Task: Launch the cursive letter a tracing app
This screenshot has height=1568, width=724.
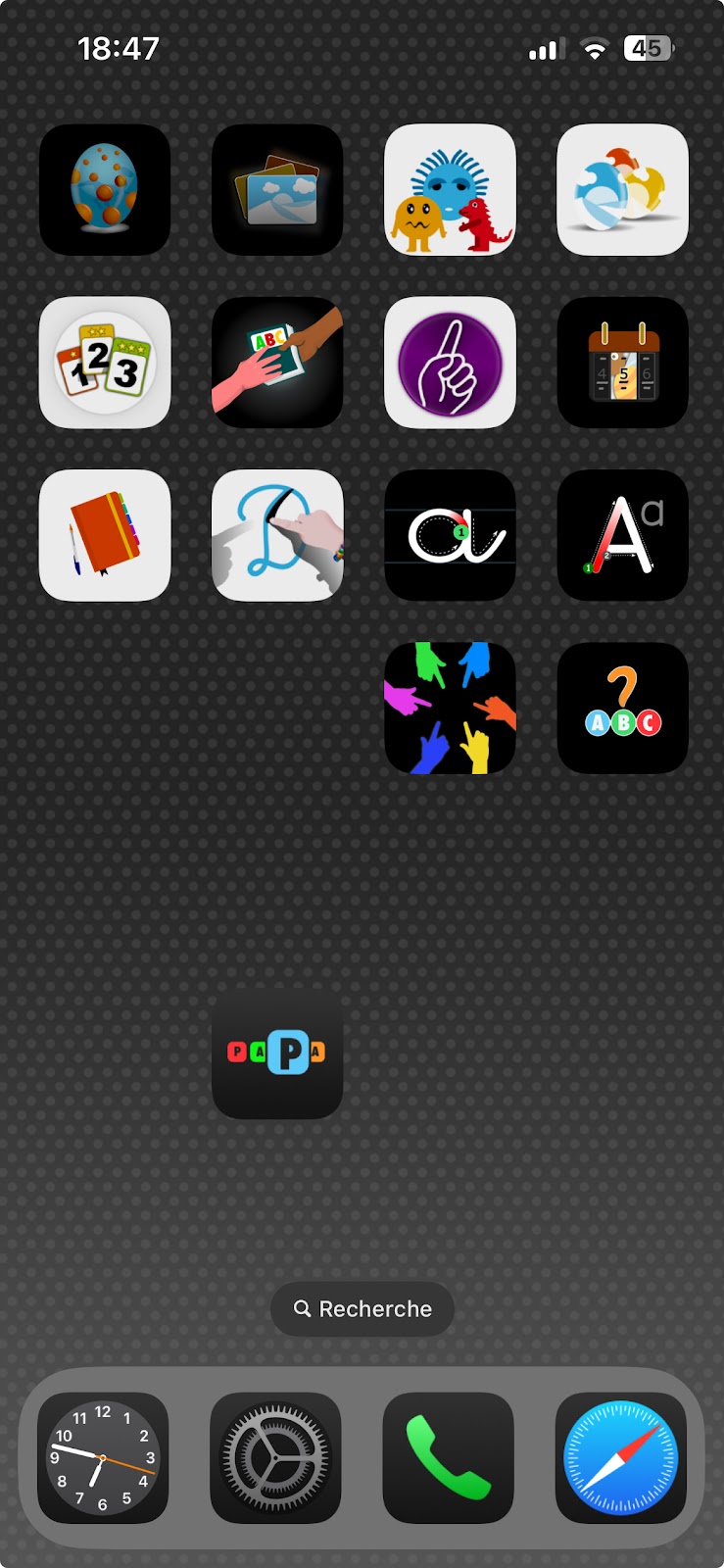Action: click(x=450, y=535)
